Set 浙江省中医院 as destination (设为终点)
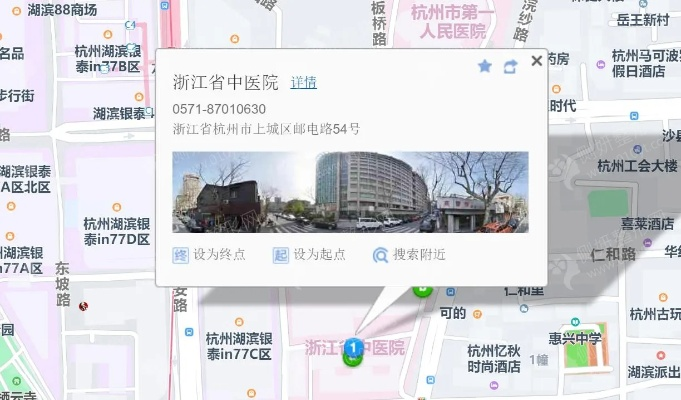Image resolution: width=681 pixels, height=400 pixels. tap(208, 254)
